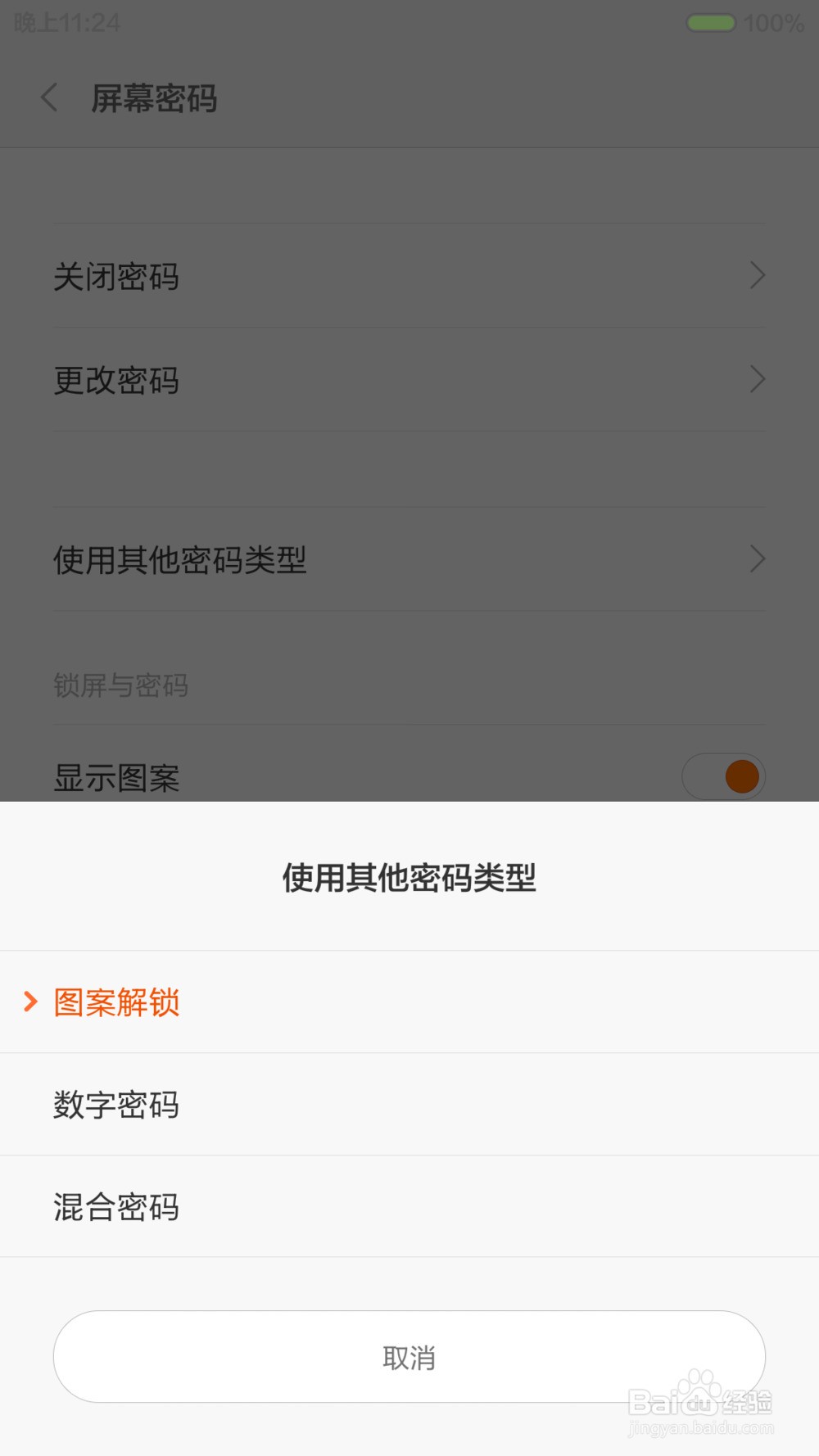Open the 关闭密码 chevron
This screenshot has height=1456, width=819.
click(x=757, y=276)
